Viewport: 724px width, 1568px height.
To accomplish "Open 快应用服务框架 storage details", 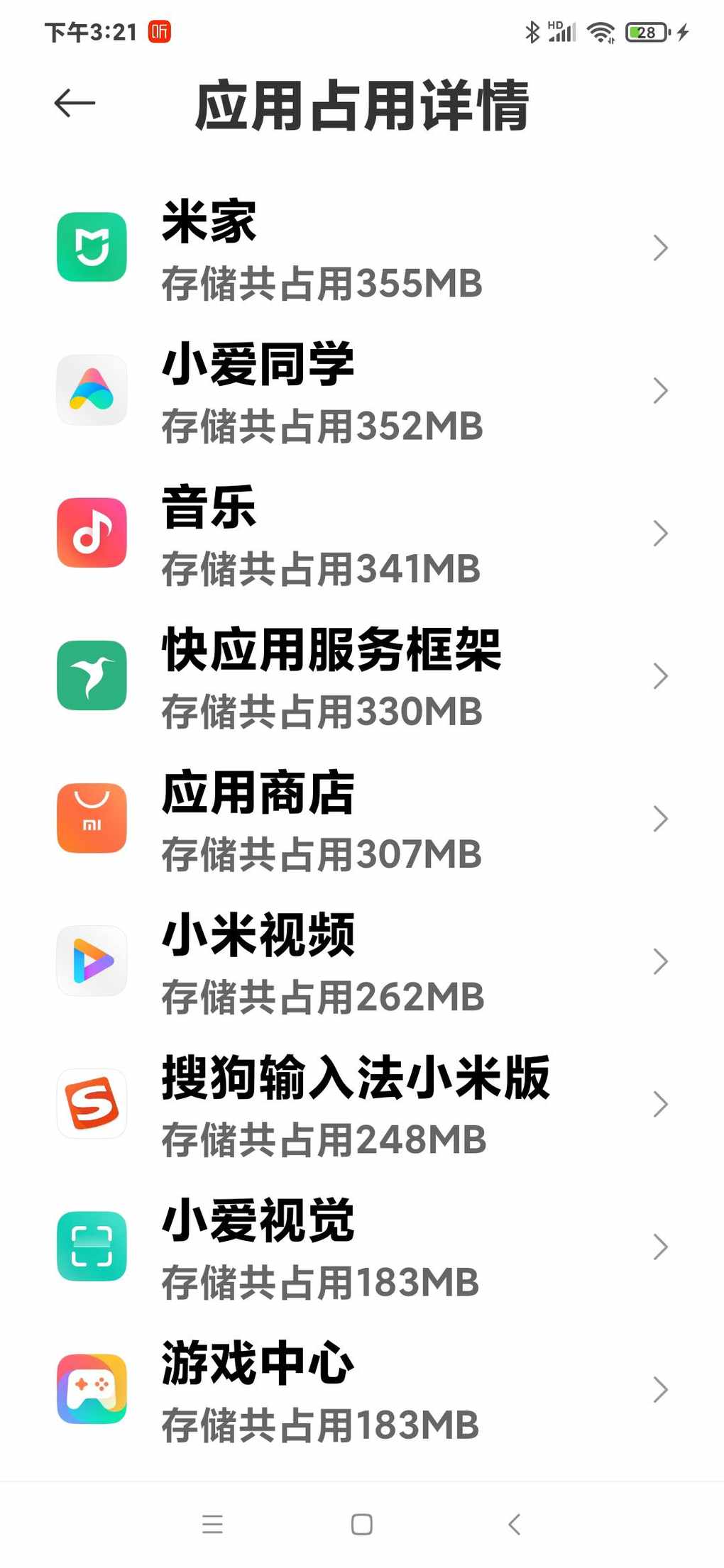I will 362,676.
